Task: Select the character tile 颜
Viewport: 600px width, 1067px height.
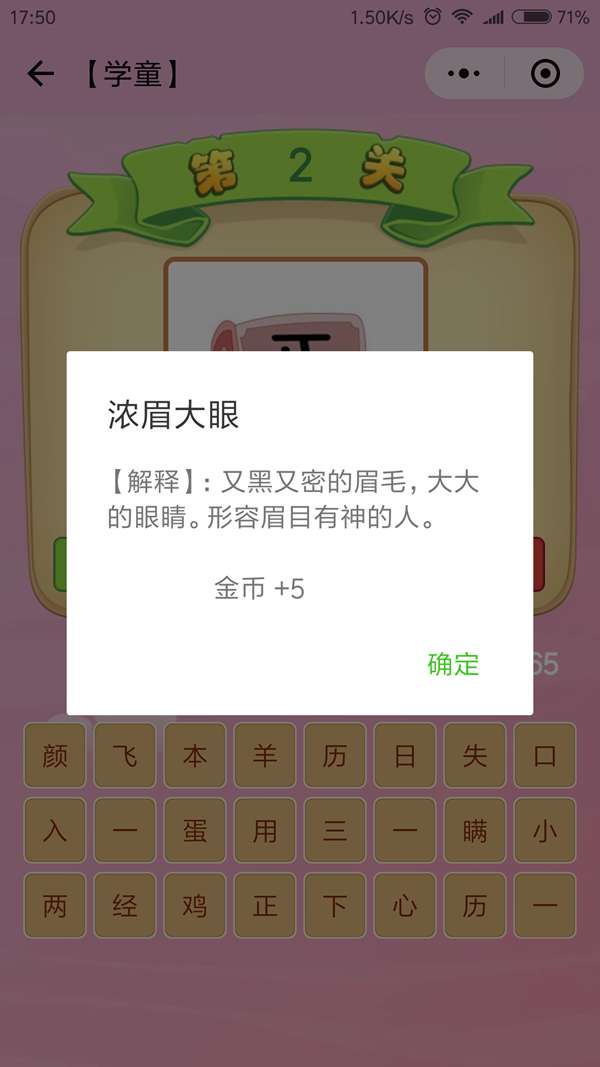Action: pos(55,756)
